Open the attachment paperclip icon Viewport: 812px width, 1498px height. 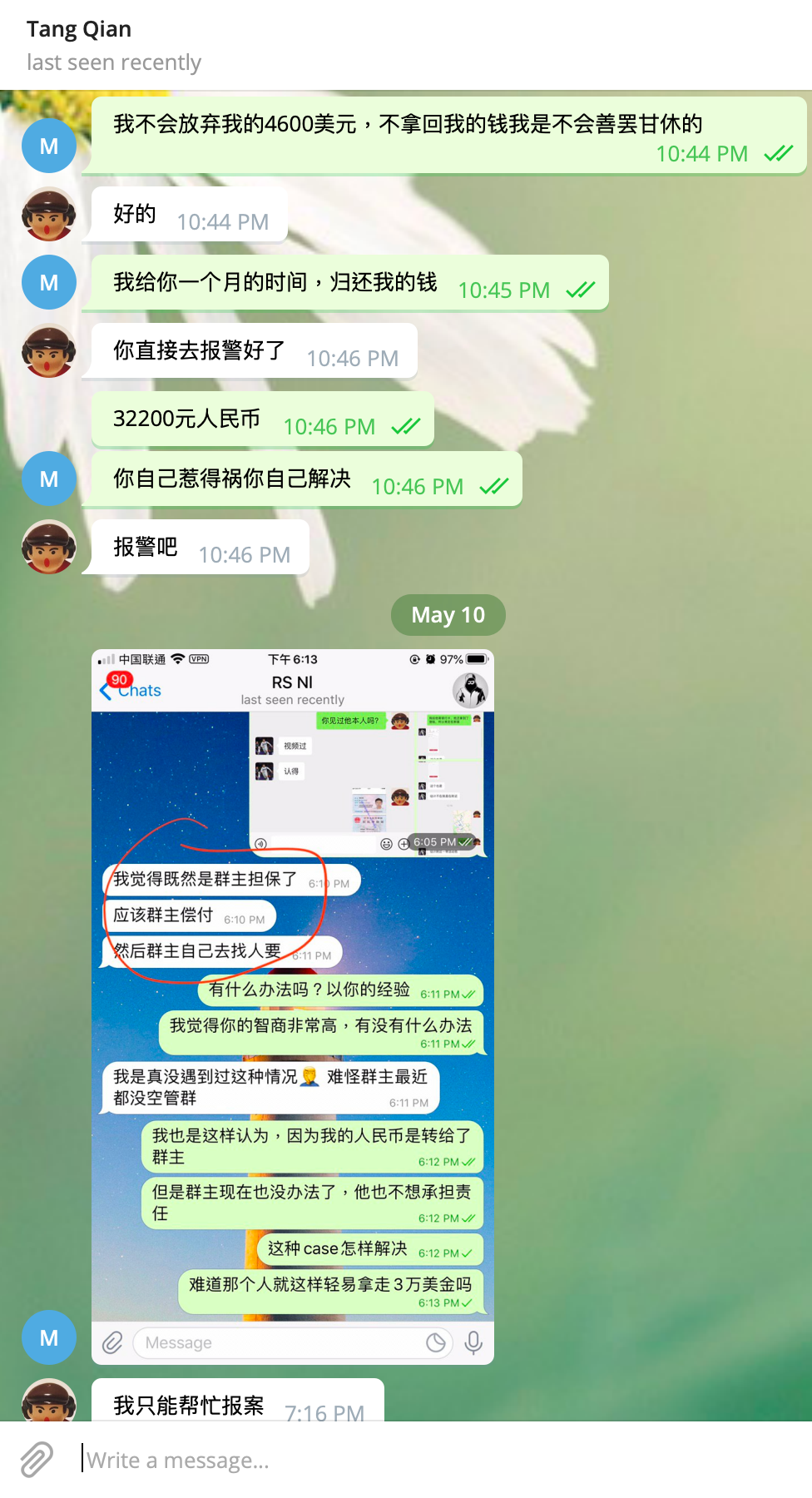click(x=37, y=1460)
